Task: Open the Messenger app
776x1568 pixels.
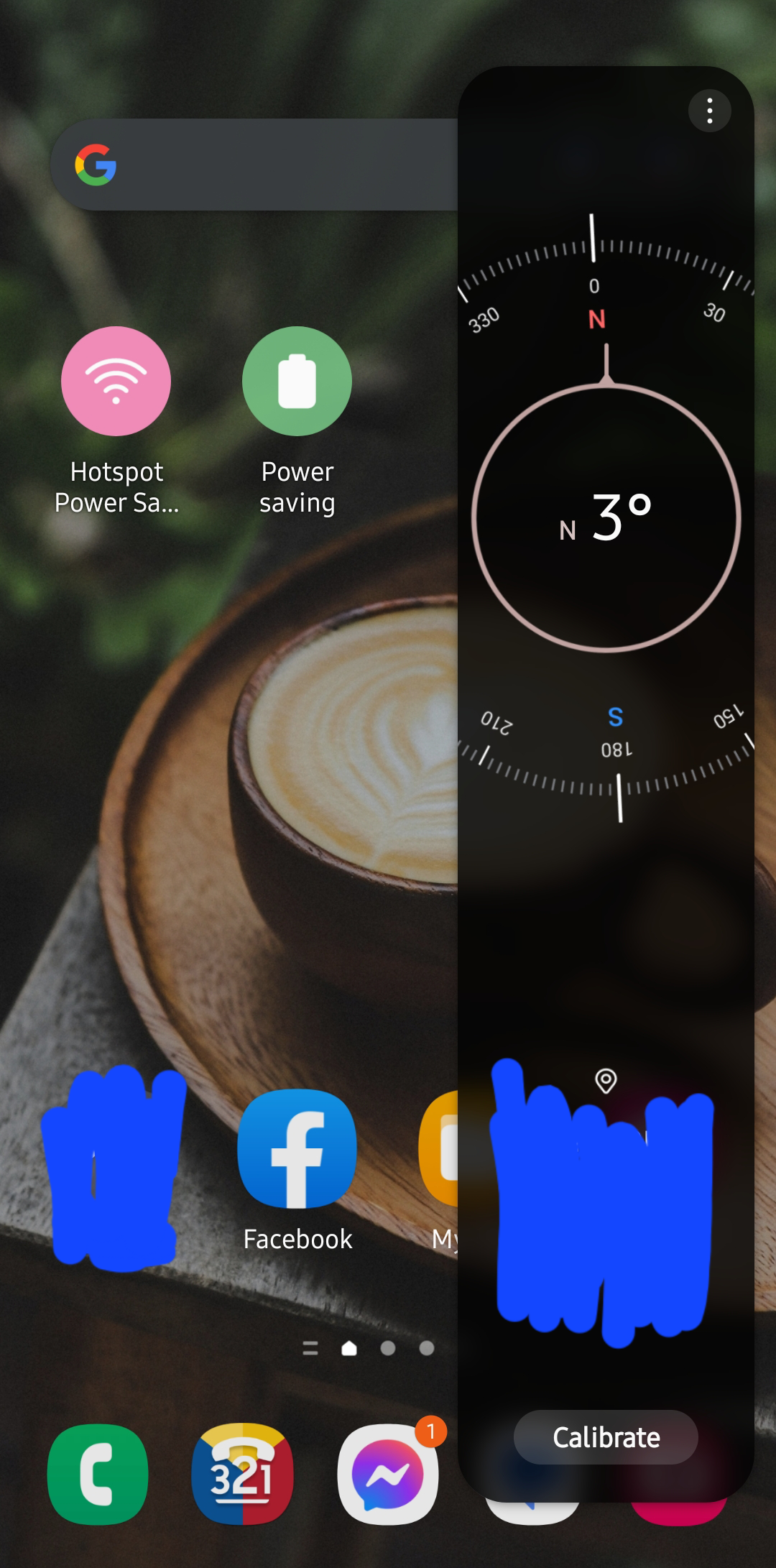Action: click(x=388, y=1474)
